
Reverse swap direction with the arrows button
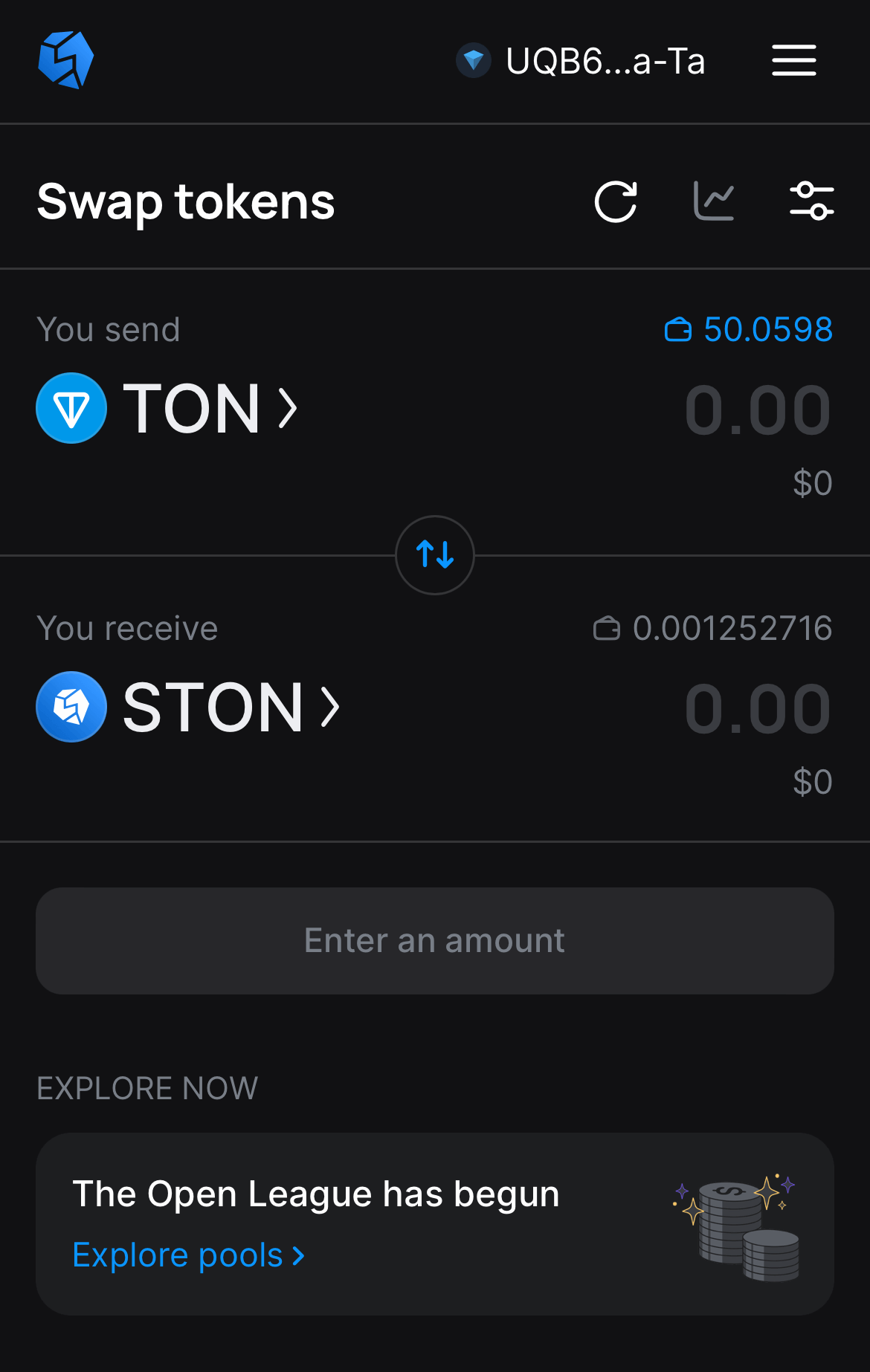[x=435, y=555]
